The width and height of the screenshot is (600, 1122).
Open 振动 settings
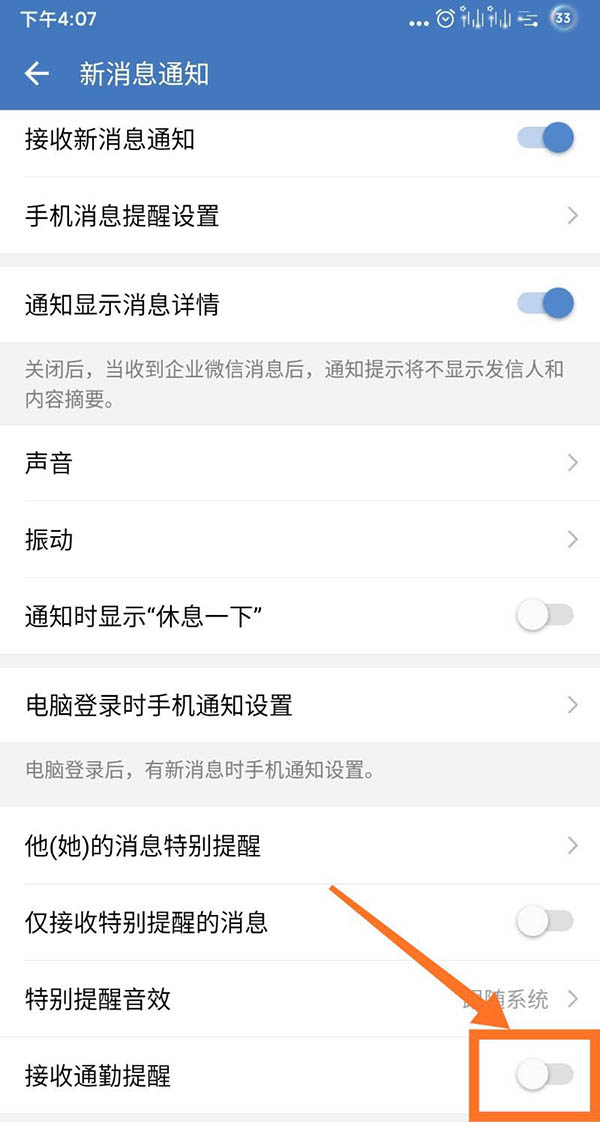(x=300, y=539)
